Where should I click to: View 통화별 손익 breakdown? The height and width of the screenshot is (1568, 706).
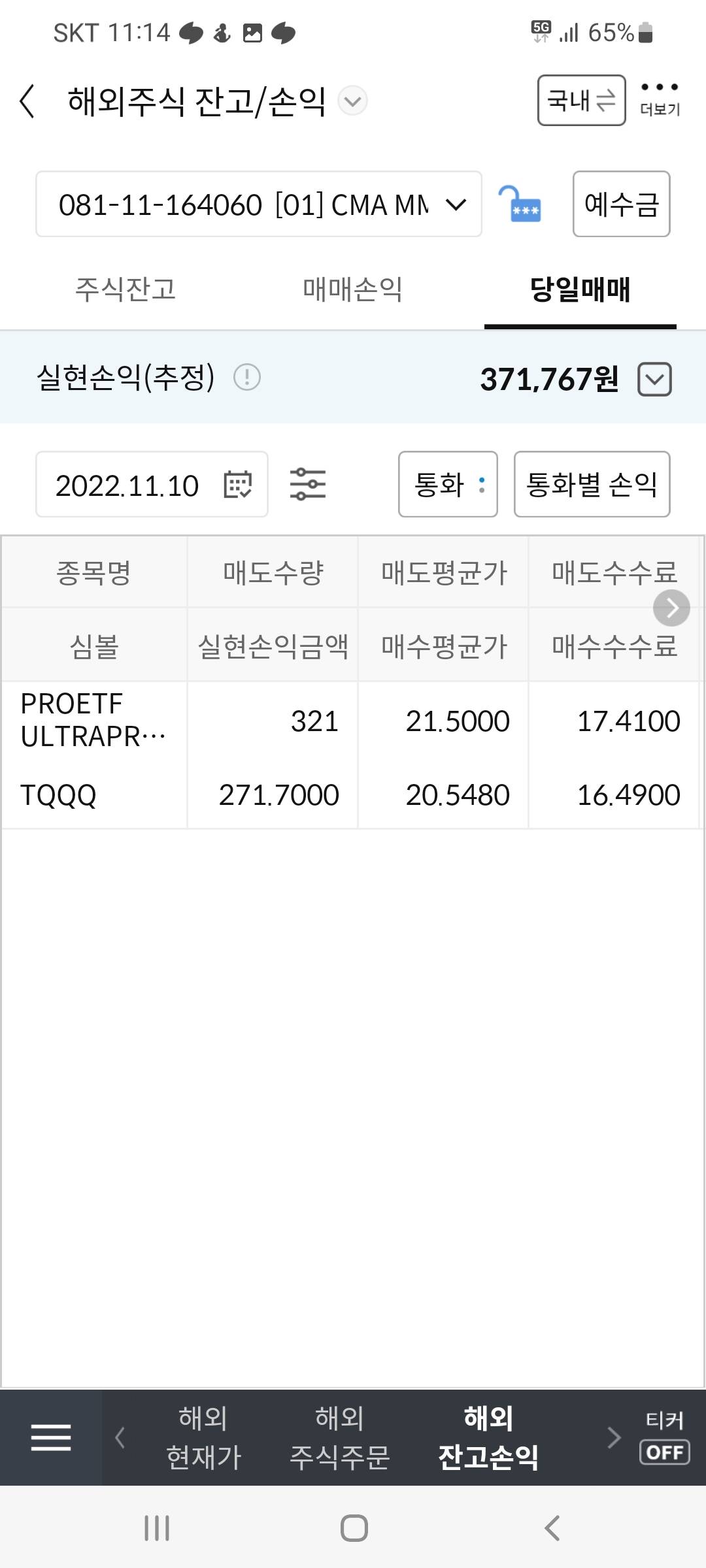pyautogui.click(x=592, y=485)
